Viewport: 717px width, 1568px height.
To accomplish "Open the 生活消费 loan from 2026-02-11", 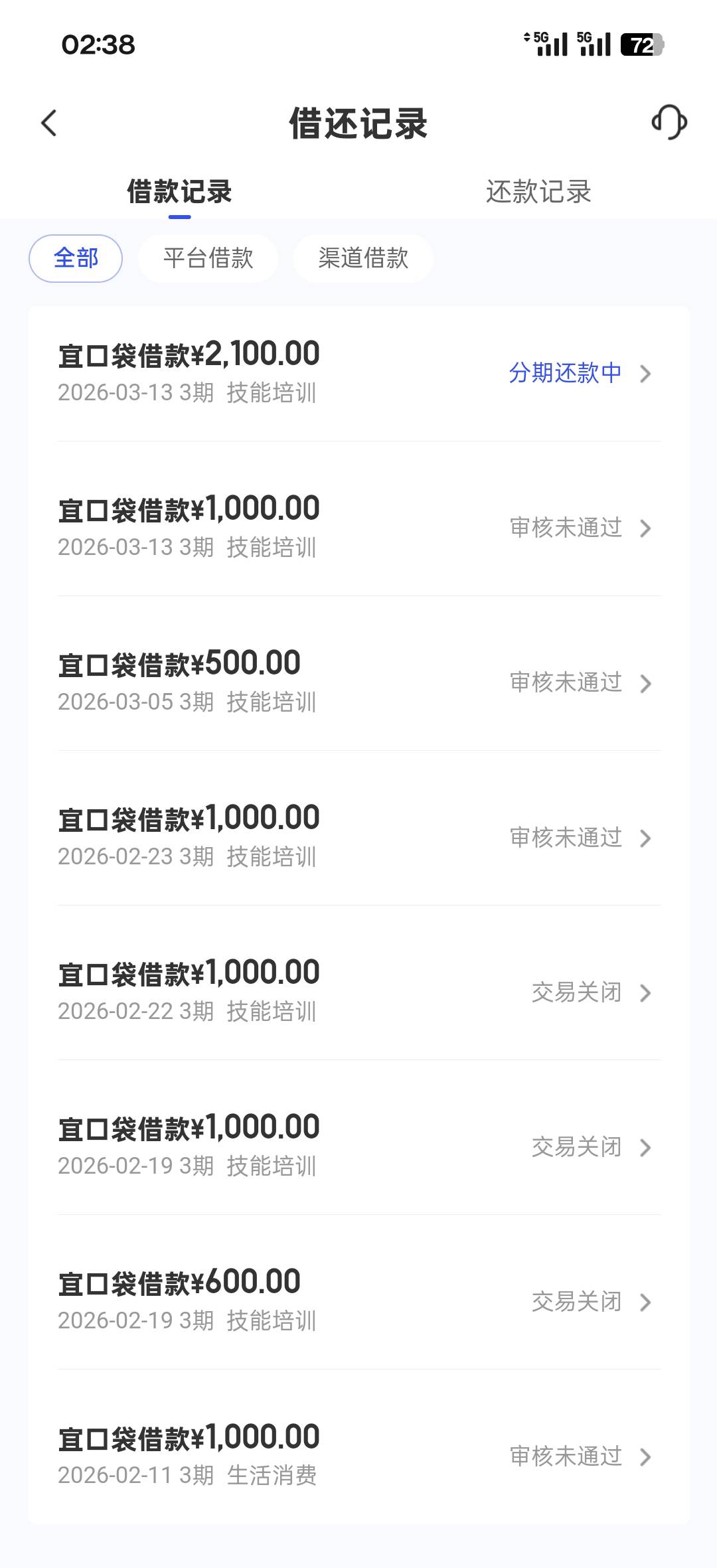I will pyautogui.click(x=358, y=1455).
